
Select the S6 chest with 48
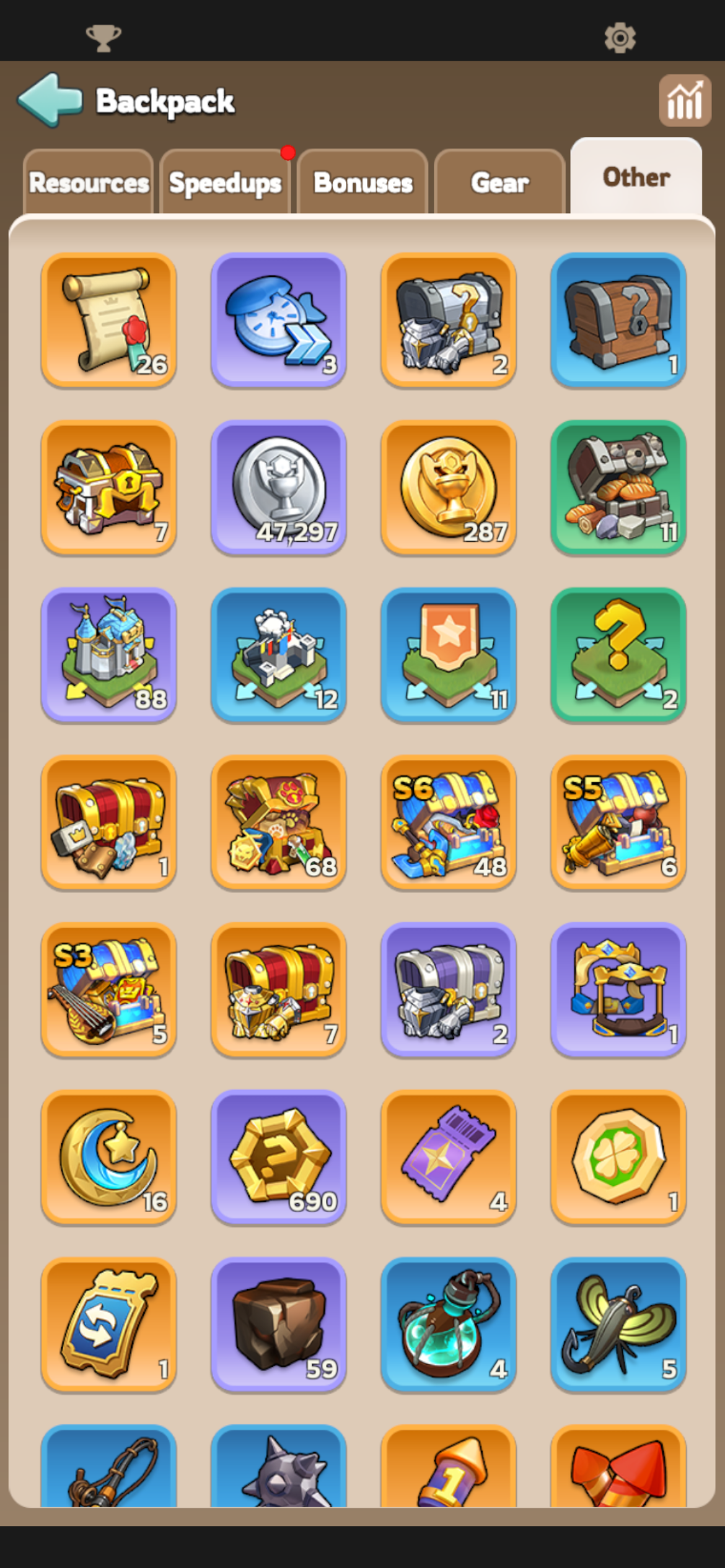(449, 822)
